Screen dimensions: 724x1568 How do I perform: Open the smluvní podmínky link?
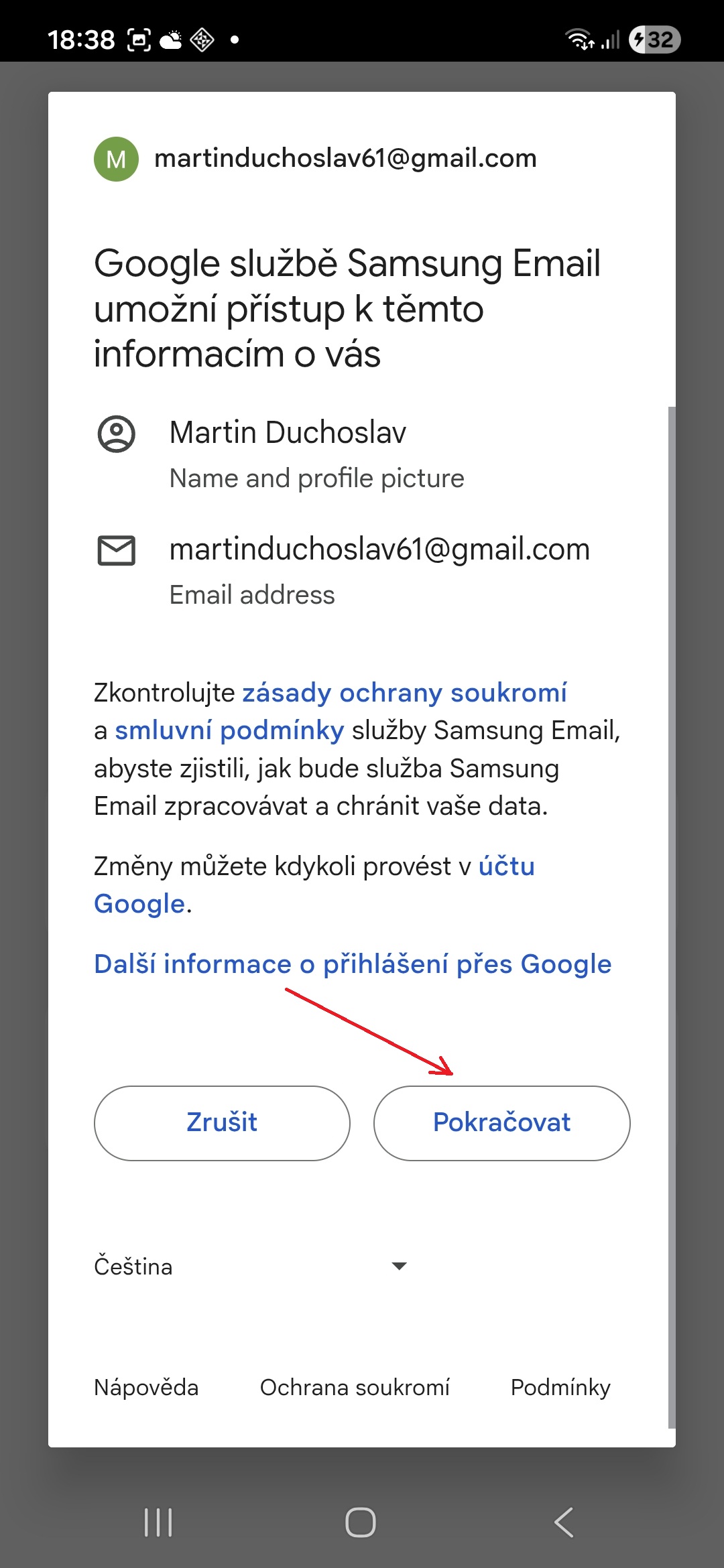coord(229,730)
